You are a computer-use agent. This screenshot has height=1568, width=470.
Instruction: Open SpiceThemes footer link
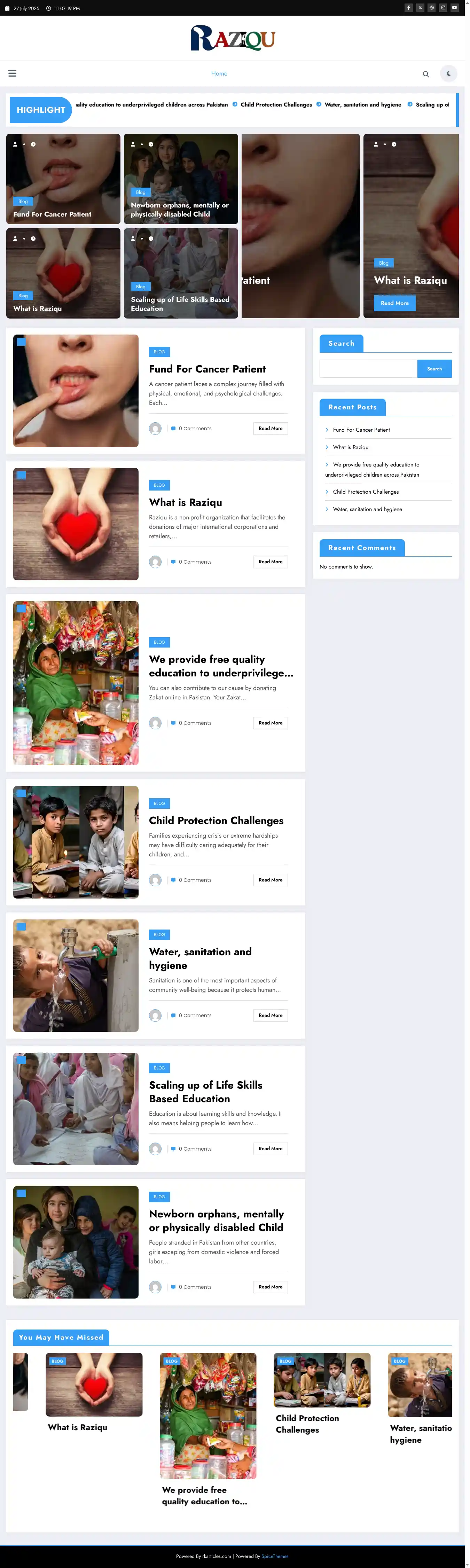click(x=275, y=1556)
